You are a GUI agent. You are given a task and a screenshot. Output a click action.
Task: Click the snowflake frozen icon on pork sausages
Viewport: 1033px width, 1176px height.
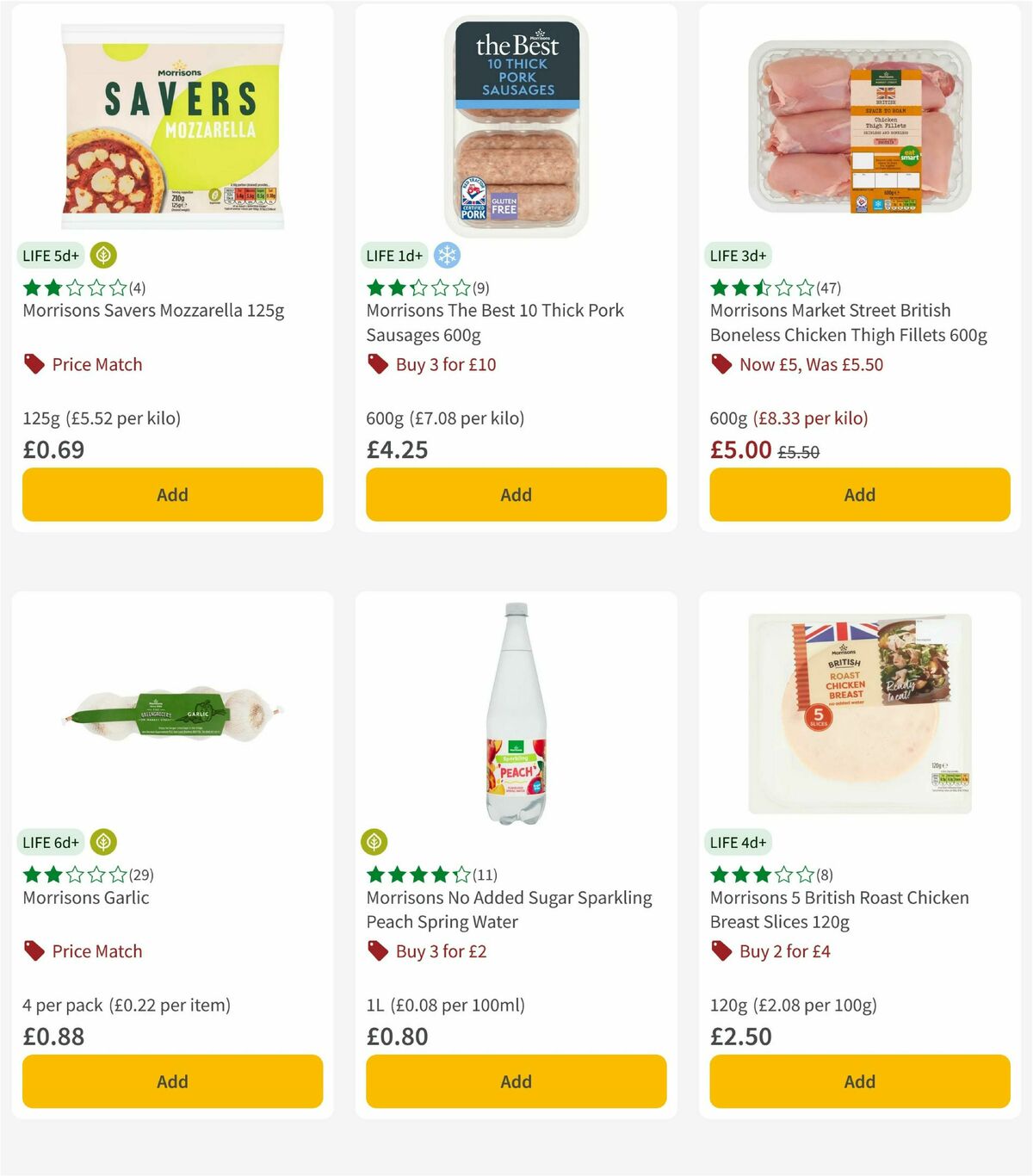447,255
